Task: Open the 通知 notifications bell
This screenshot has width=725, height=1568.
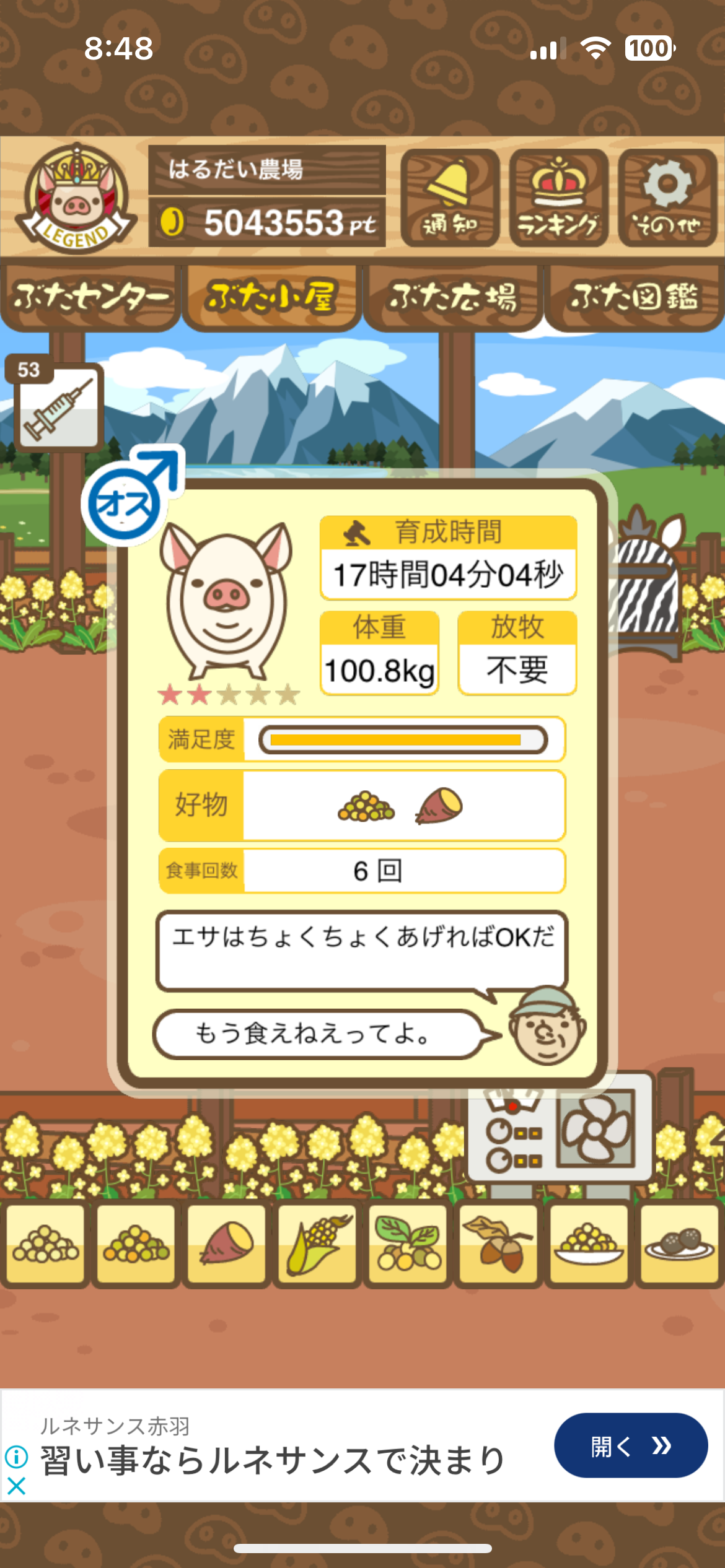Action: [x=450, y=198]
